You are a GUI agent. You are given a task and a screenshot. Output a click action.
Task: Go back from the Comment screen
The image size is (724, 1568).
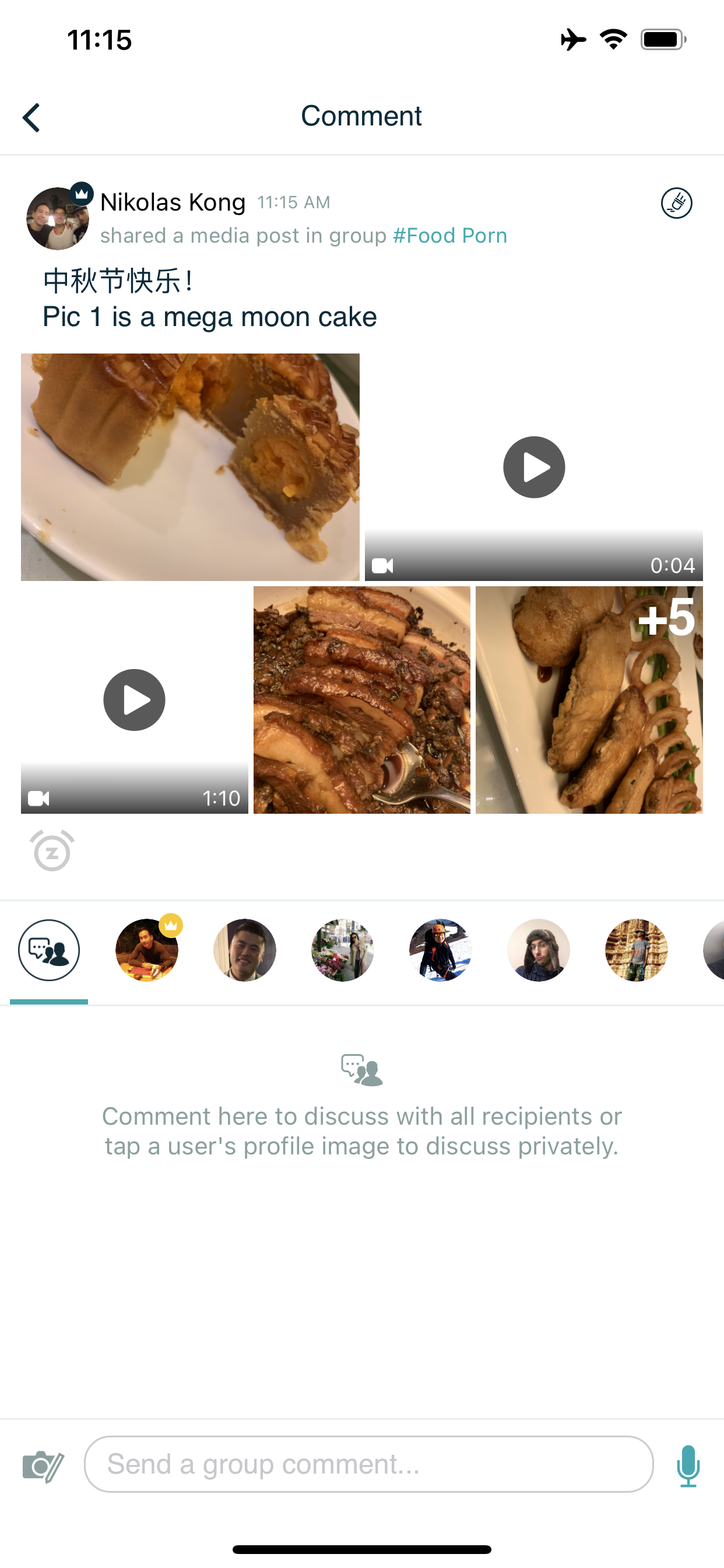(31, 117)
